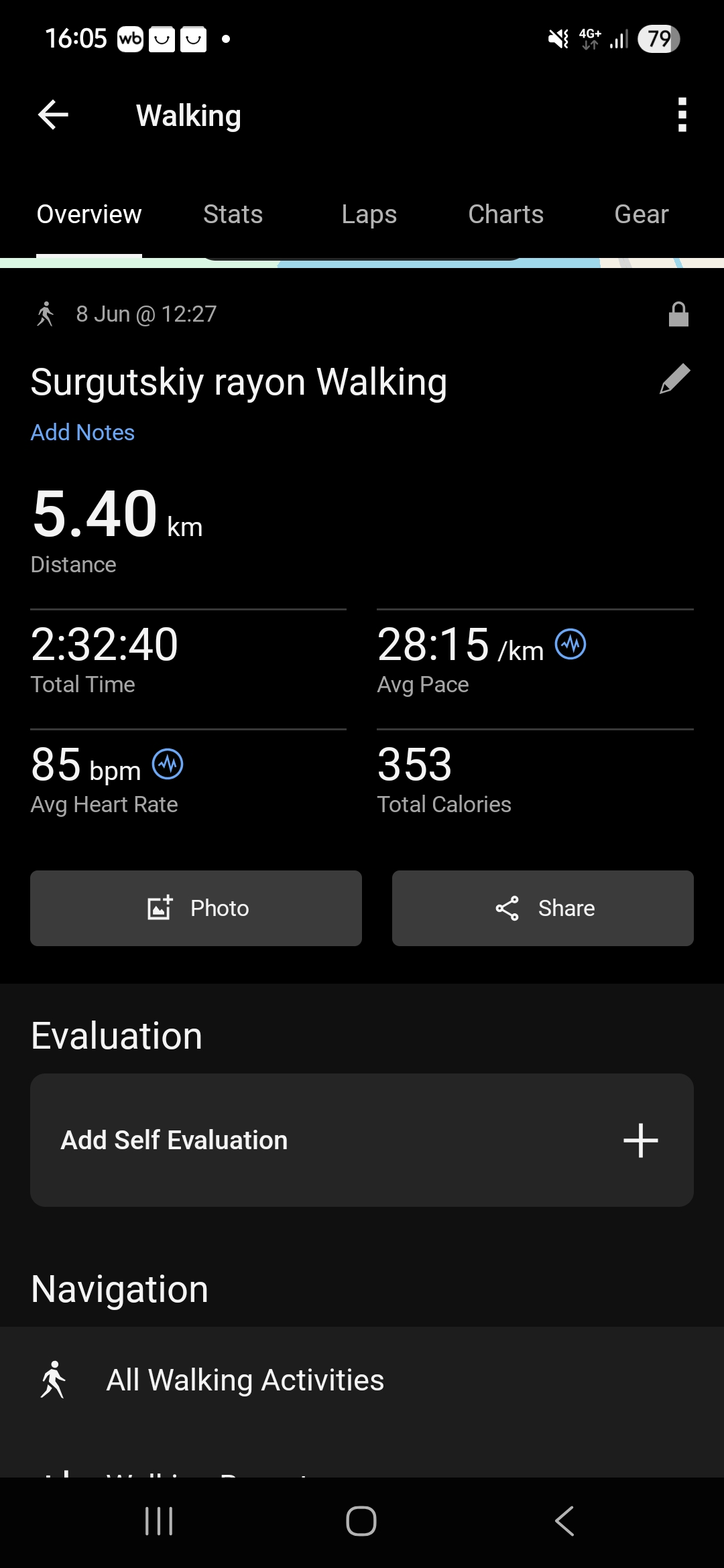Open the recent apps view

159,1521
